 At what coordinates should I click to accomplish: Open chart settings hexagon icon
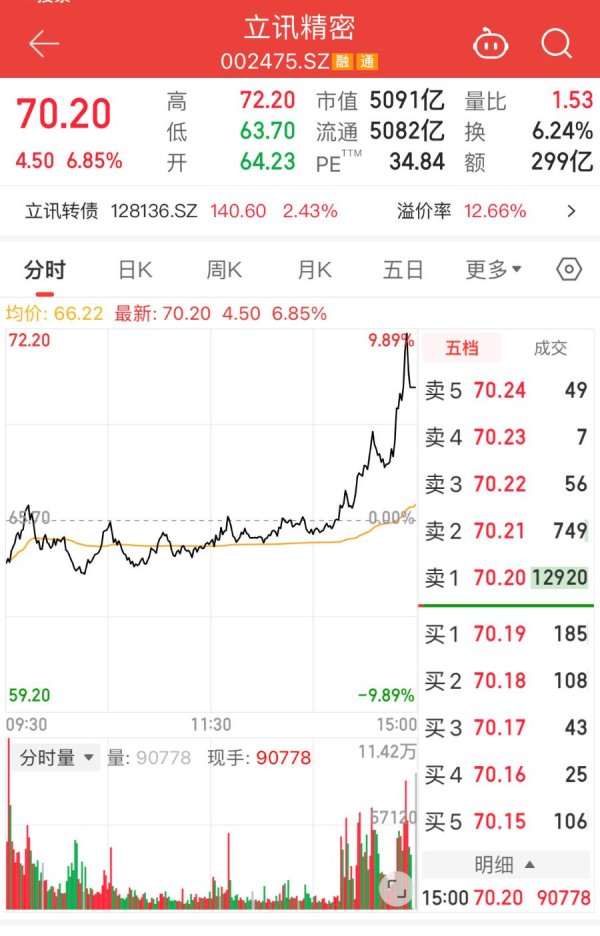568,269
